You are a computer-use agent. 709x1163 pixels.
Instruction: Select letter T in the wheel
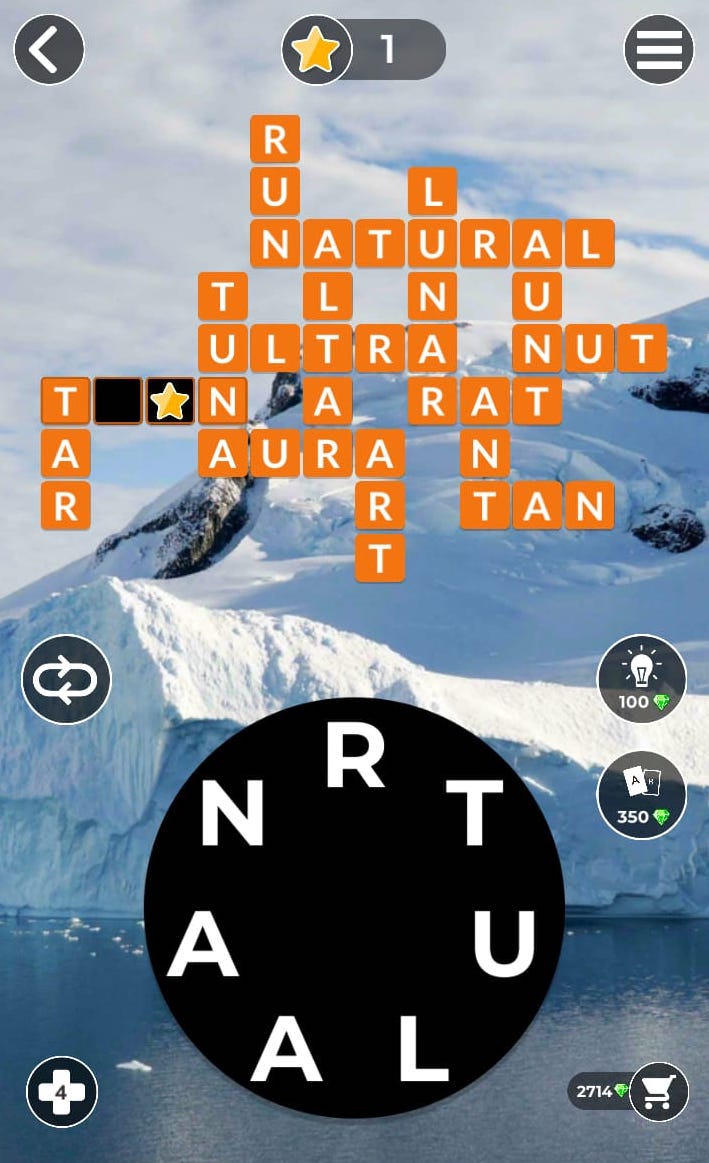pyautogui.click(x=474, y=812)
